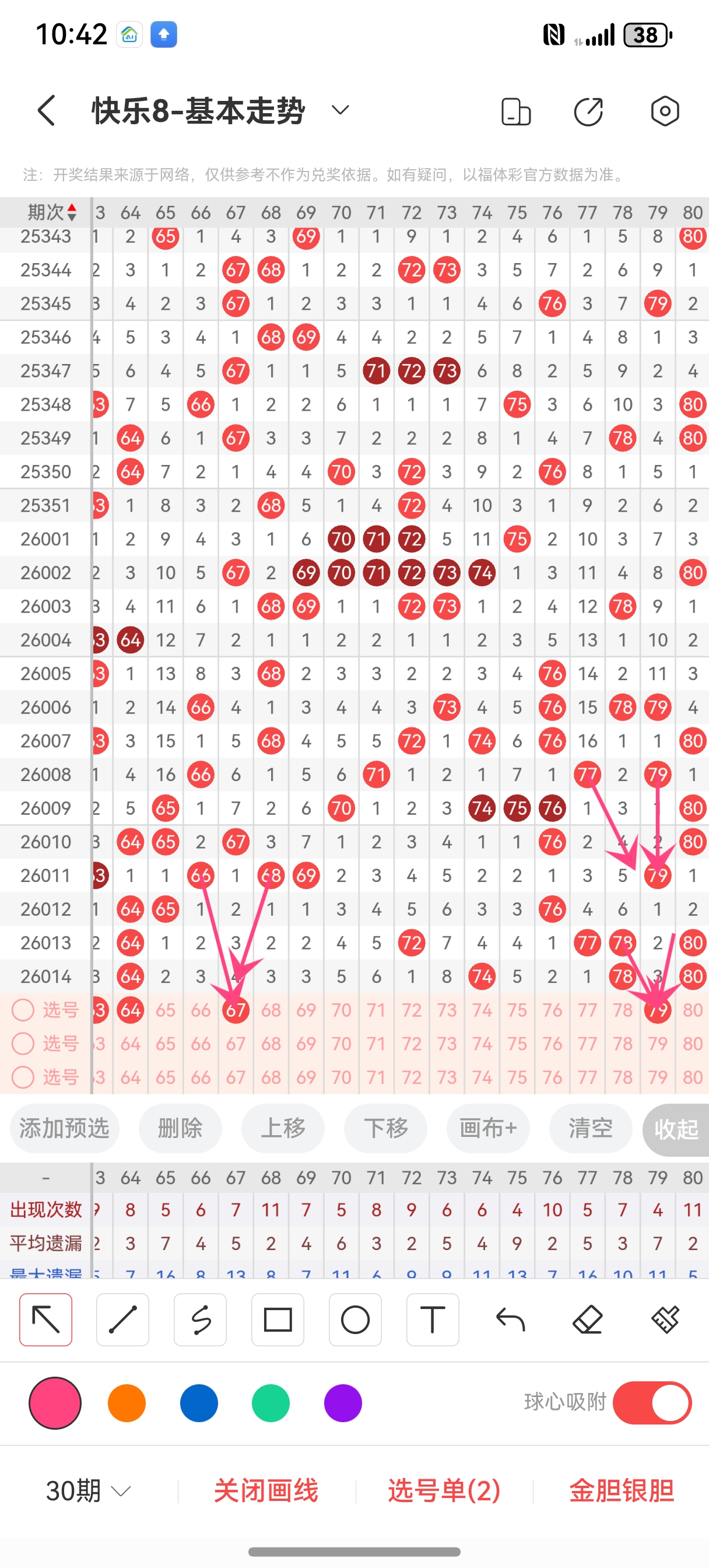Collapse the panel with 收起
Screen dimensions: 709x1568
(x=676, y=1129)
